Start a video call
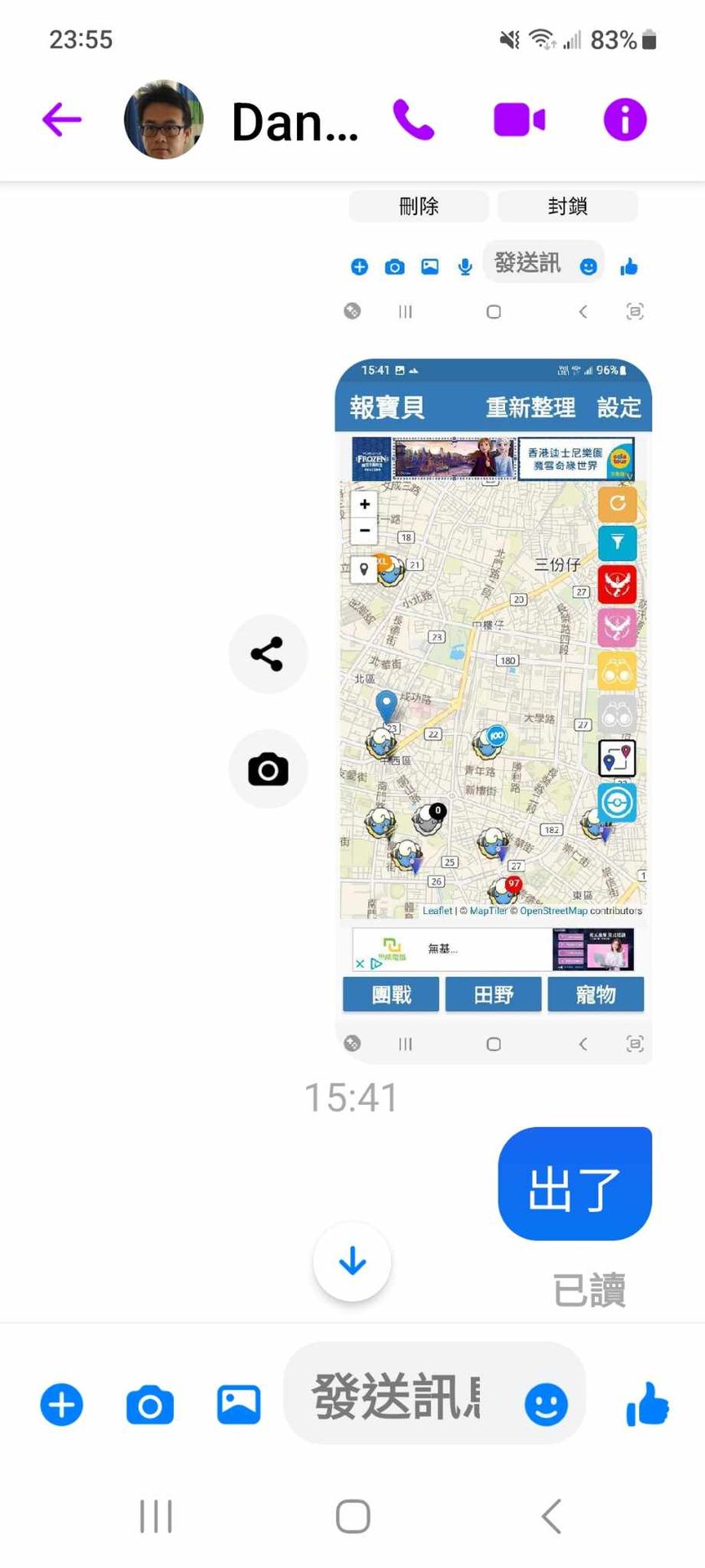This screenshot has width=705, height=1568. [x=519, y=120]
